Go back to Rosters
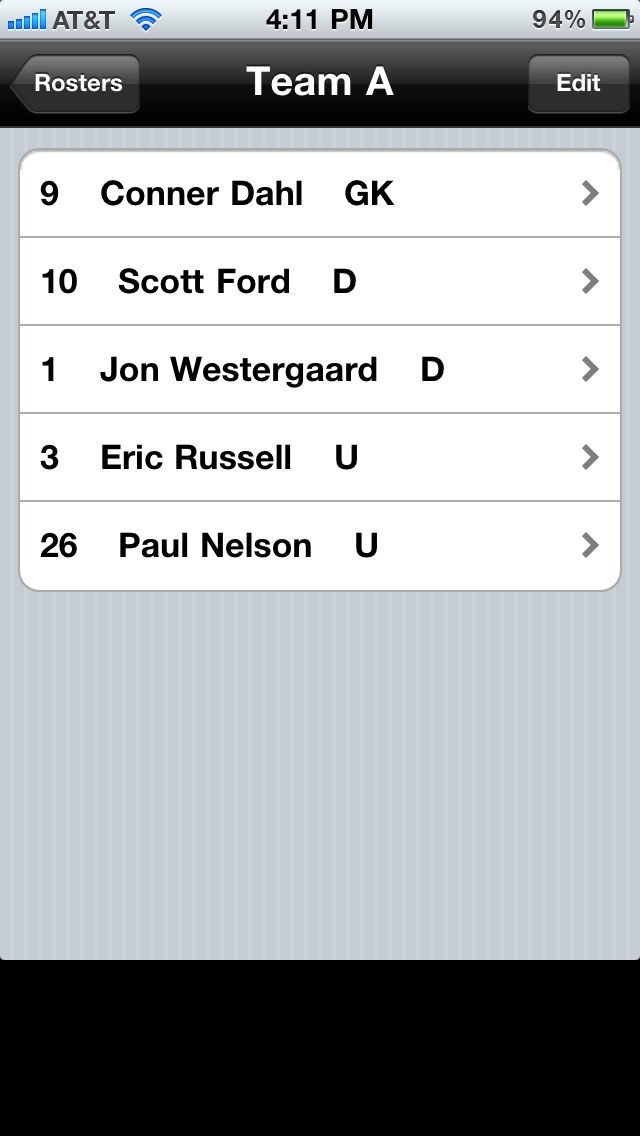Image resolution: width=640 pixels, height=1136 pixels. coord(76,83)
